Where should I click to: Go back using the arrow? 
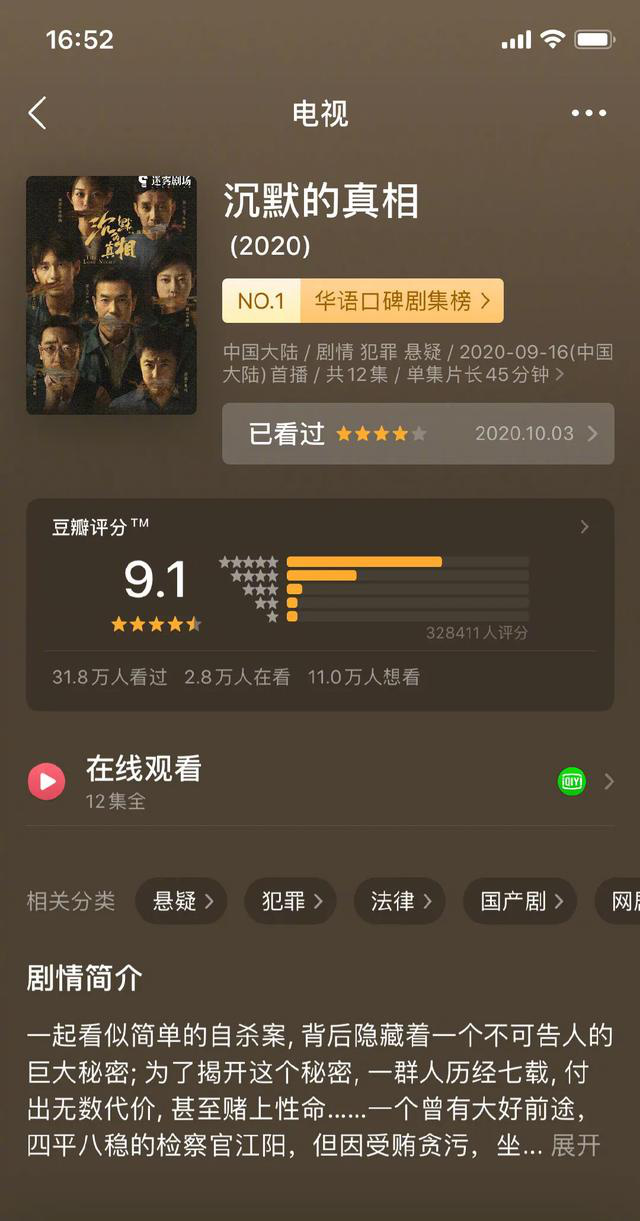38,113
